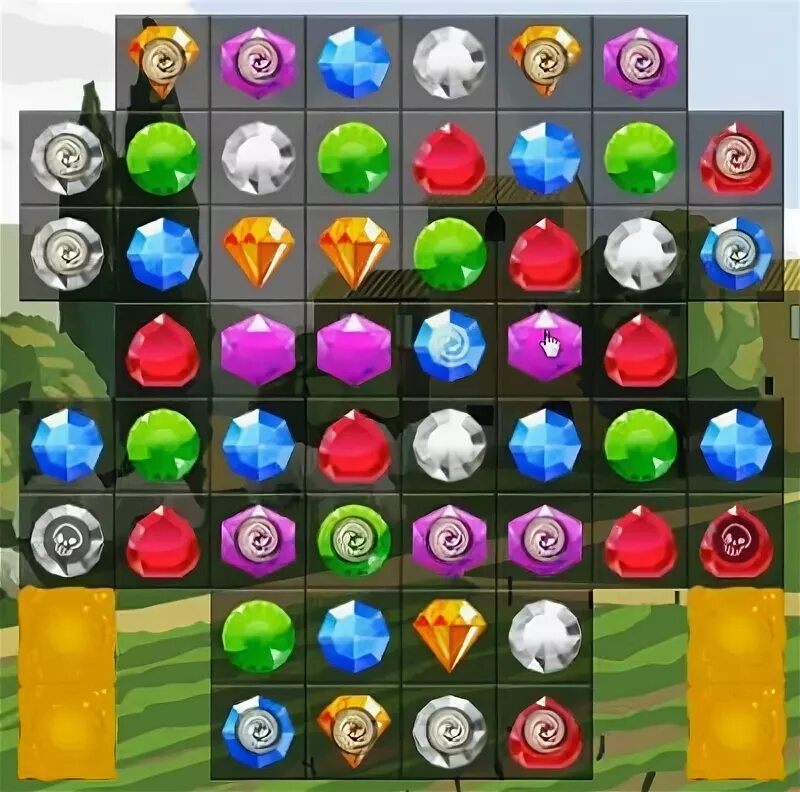This screenshot has height=792, width=800.
Task: Select the purple gem under the hand pointer
Action: 544,347
